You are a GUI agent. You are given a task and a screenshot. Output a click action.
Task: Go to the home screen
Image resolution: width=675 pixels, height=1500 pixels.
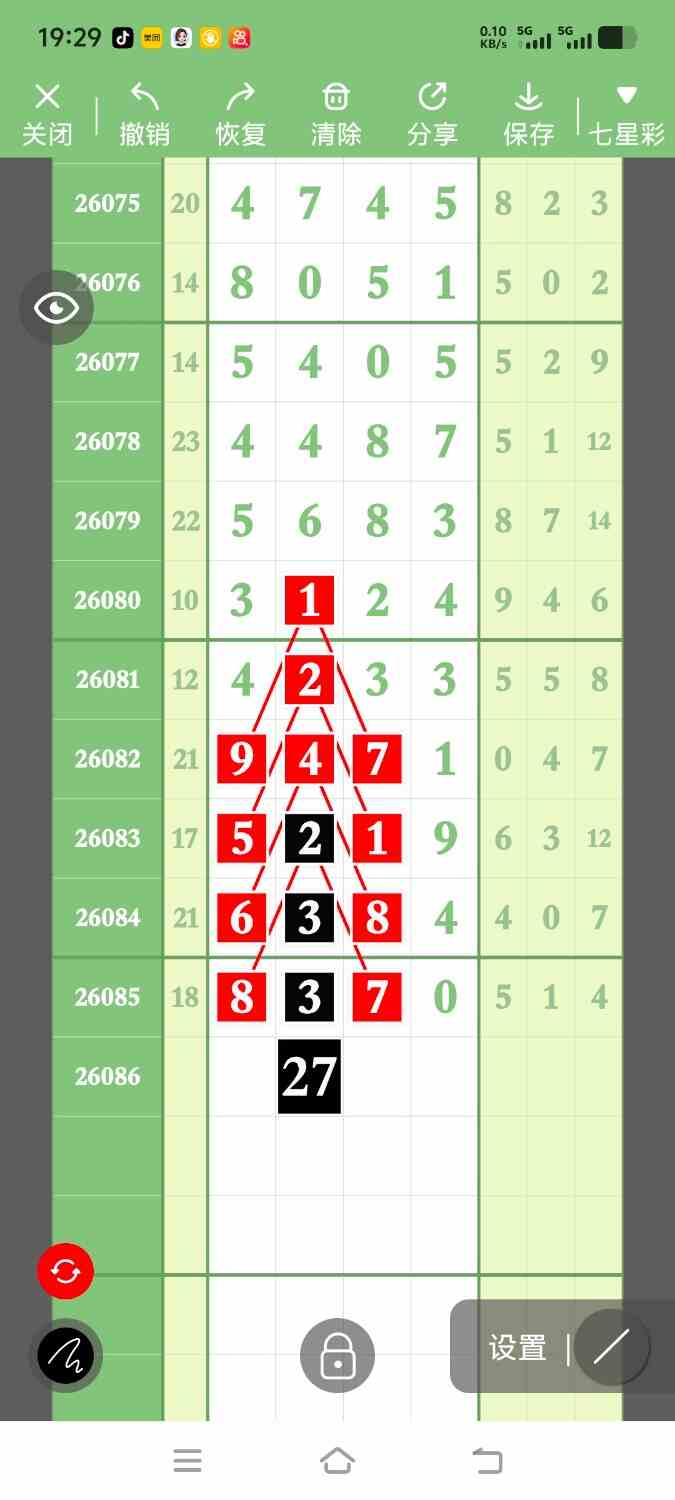(338, 1461)
